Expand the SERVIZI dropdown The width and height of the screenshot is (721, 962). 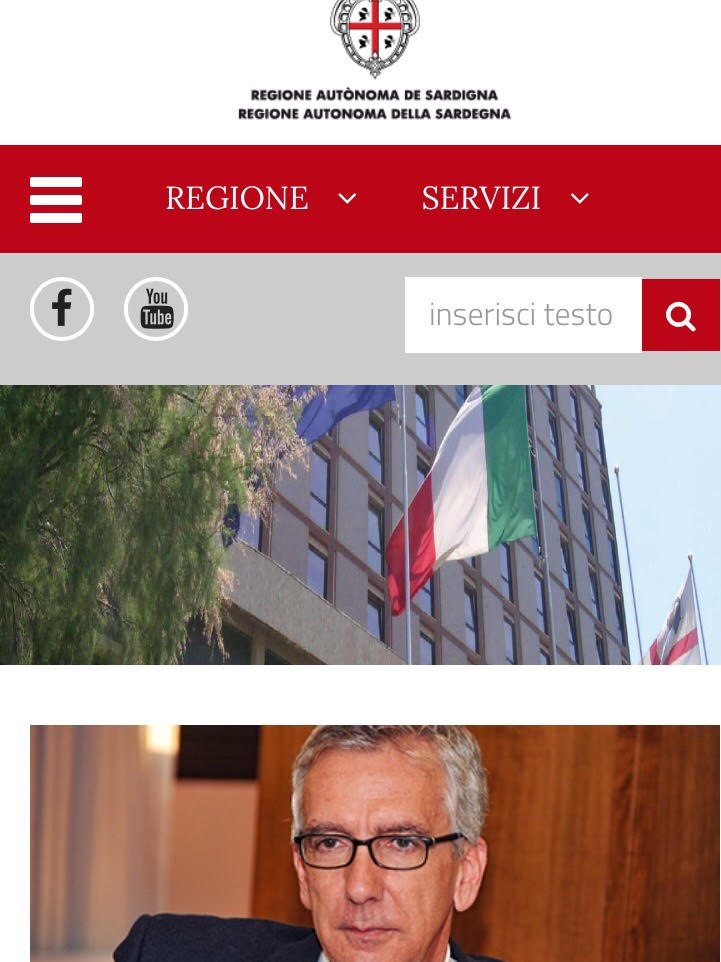point(504,198)
